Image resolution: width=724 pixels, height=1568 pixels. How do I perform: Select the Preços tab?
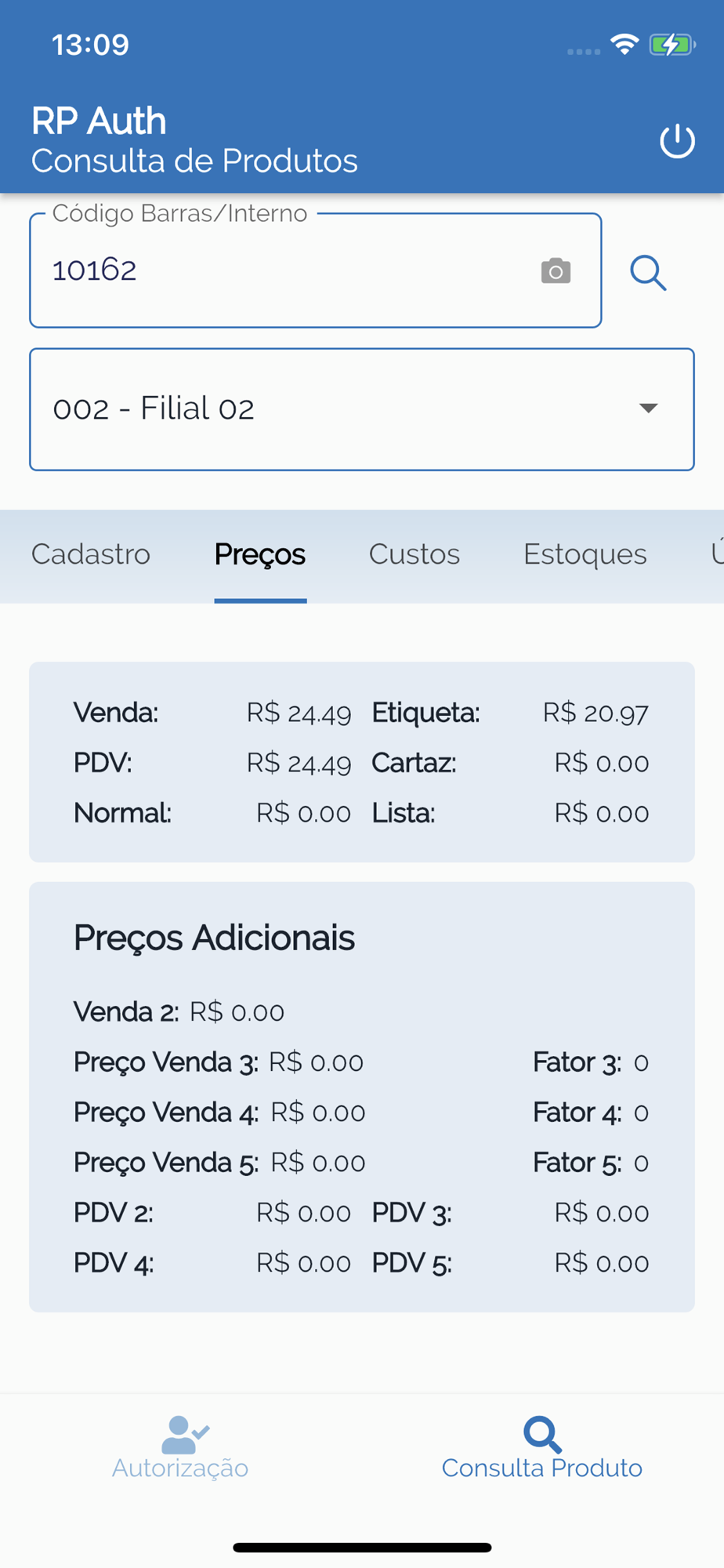click(260, 555)
